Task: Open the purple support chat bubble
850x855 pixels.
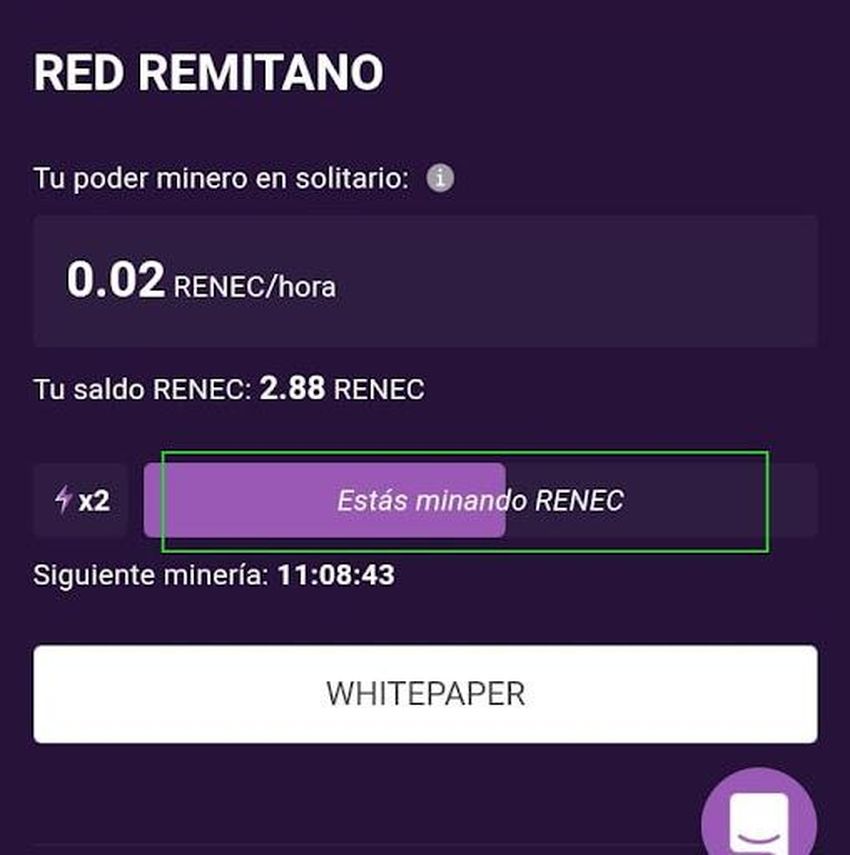Action: point(759,816)
